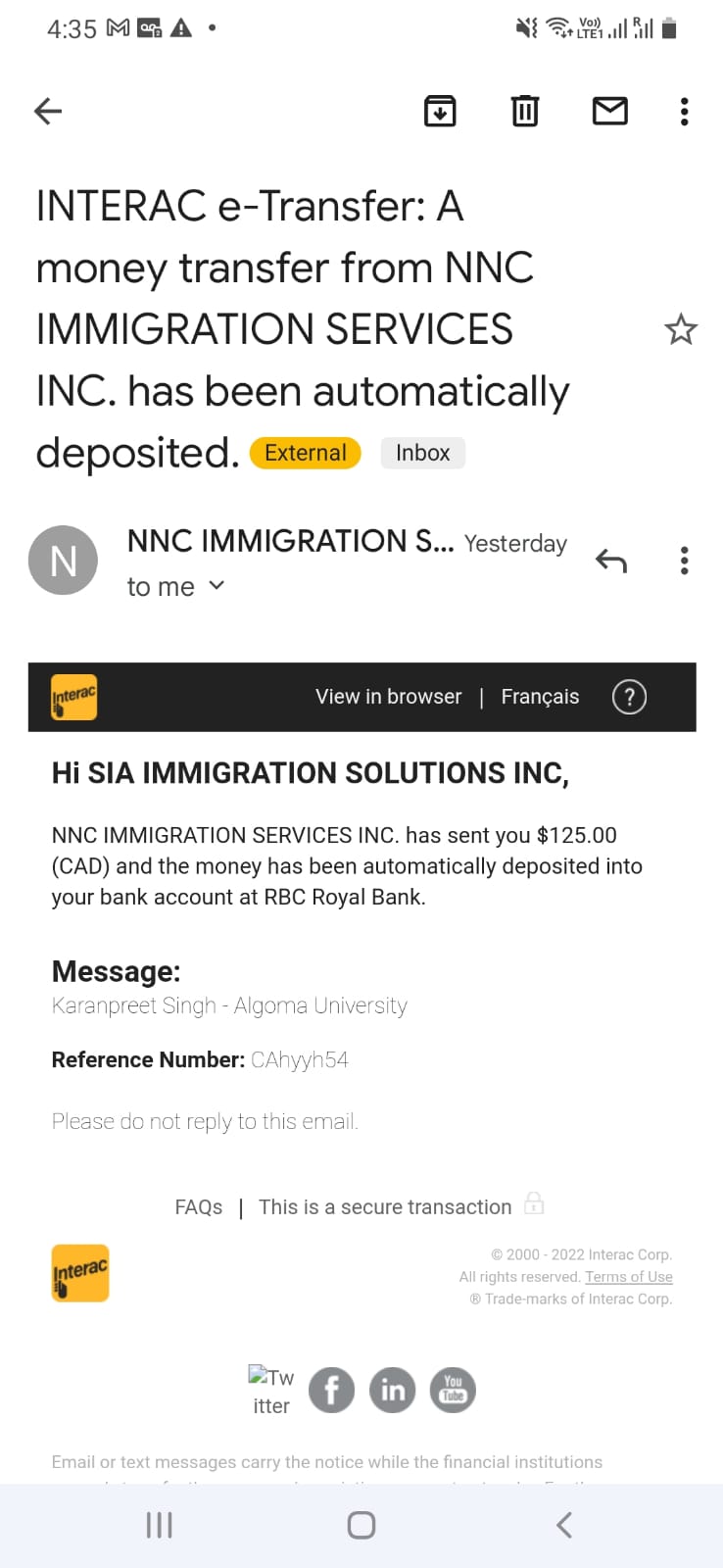Open the Interac help question mark
The image size is (723, 1568).
[x=629, y=697]
